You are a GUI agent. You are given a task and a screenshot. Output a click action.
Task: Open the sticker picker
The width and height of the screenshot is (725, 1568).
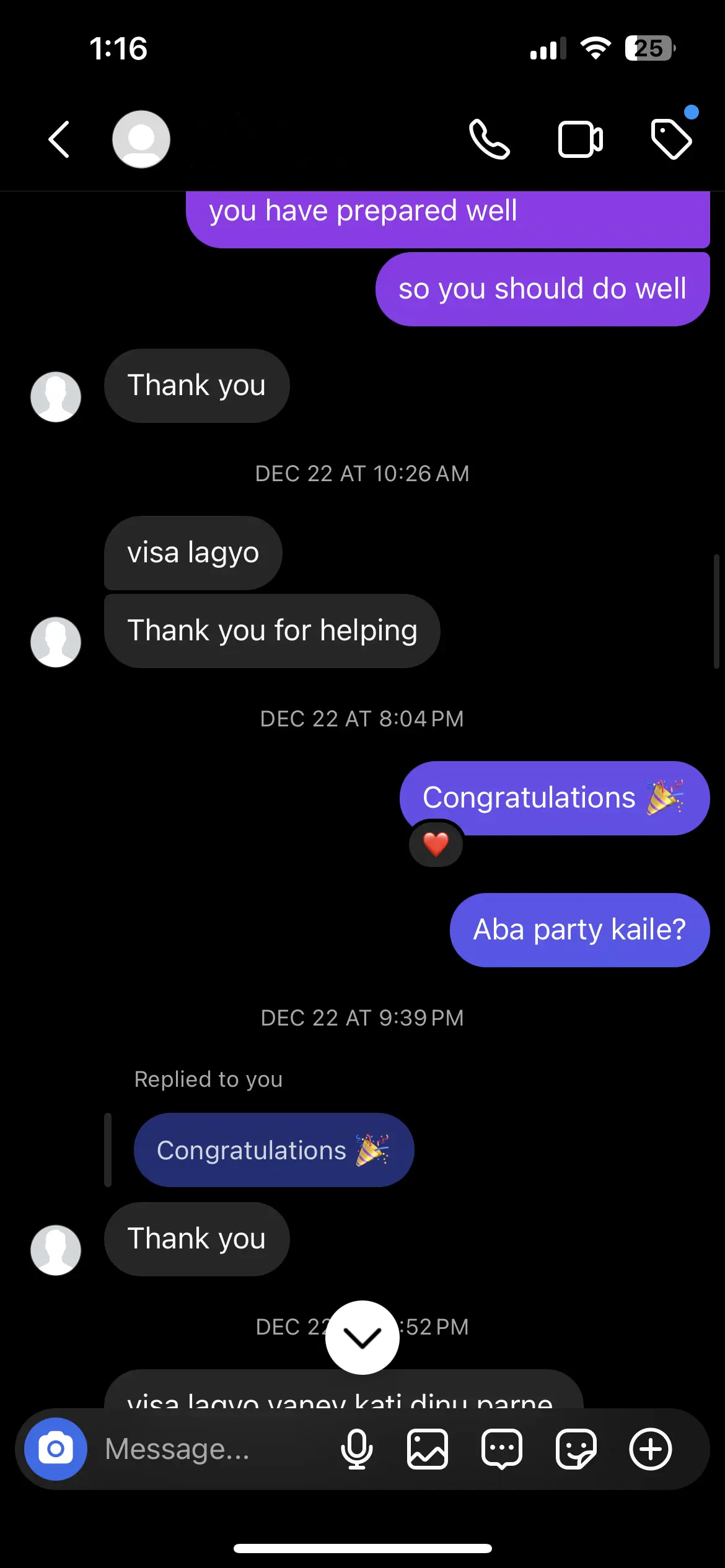tap(576, 1449)
